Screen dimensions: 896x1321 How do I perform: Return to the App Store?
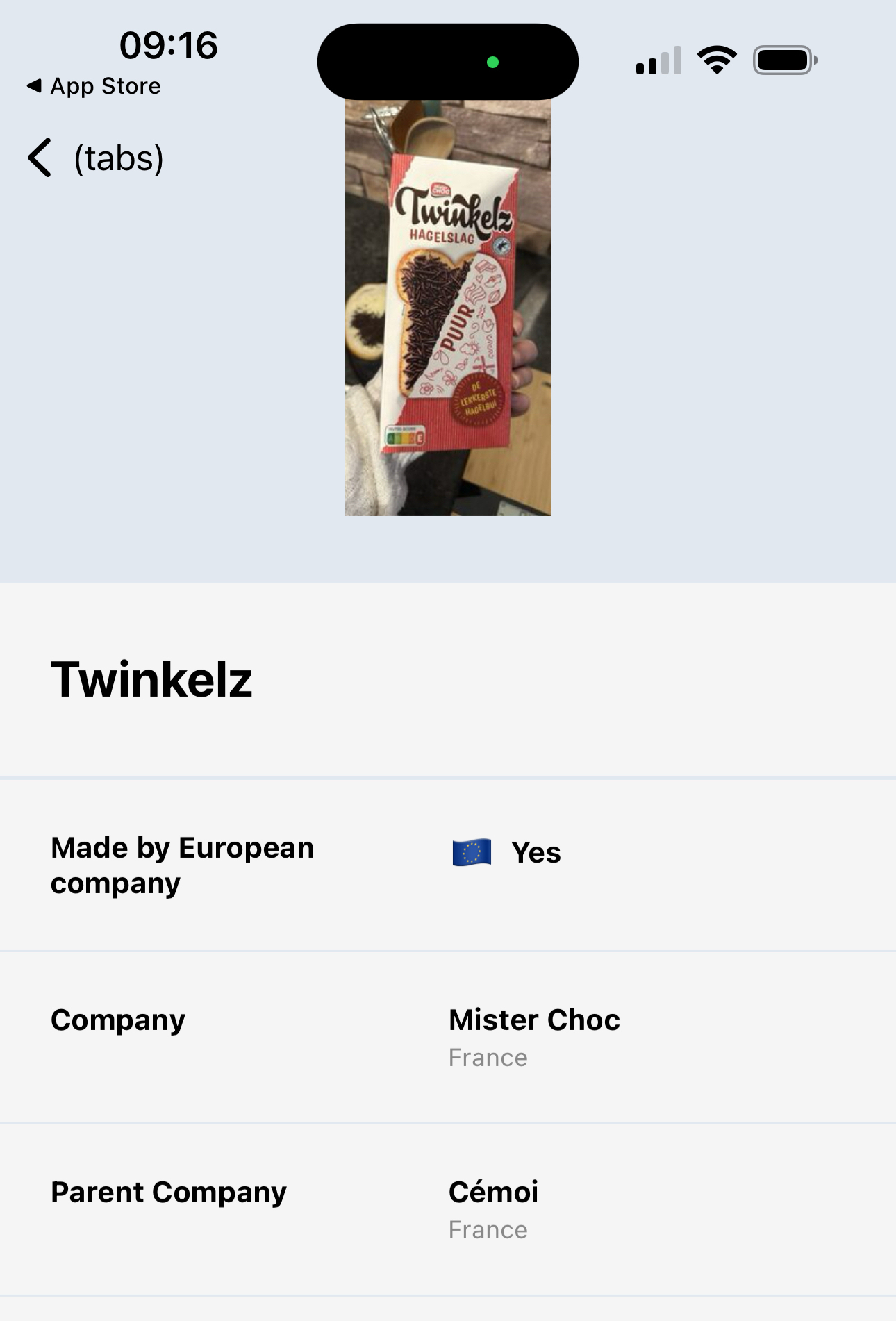94,86
